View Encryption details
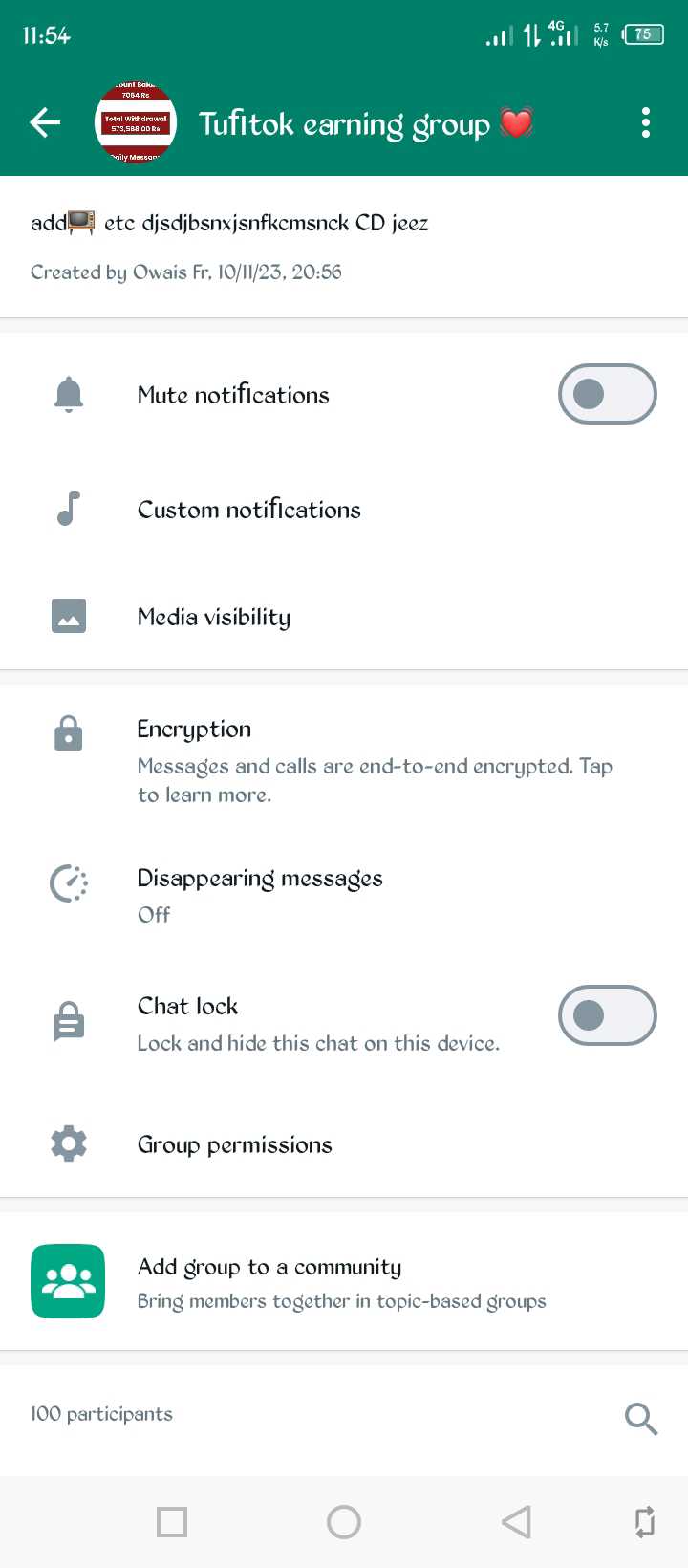688x1568 pixels. coord(344,760)
